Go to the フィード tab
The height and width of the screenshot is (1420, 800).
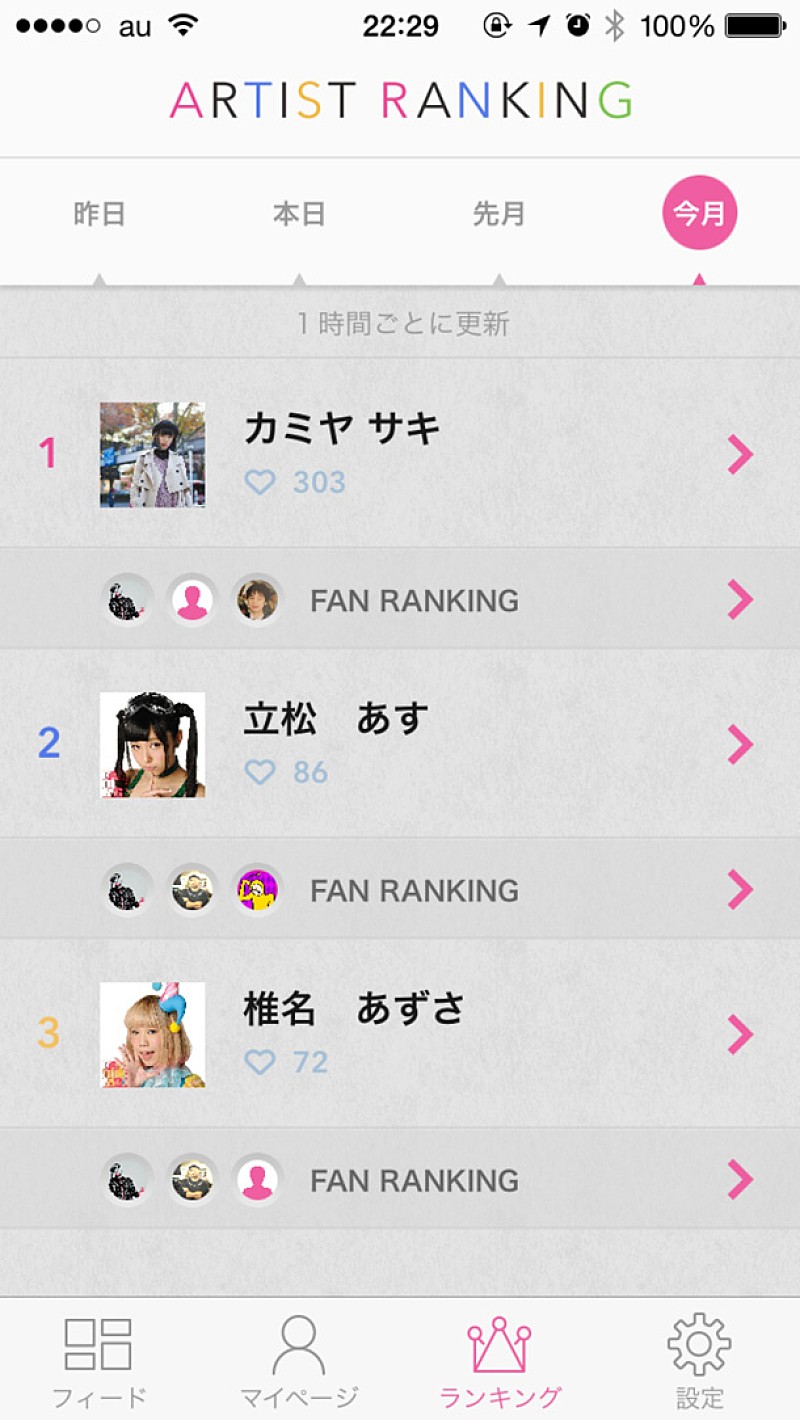pyautogui.click(x=99, y=1360)
